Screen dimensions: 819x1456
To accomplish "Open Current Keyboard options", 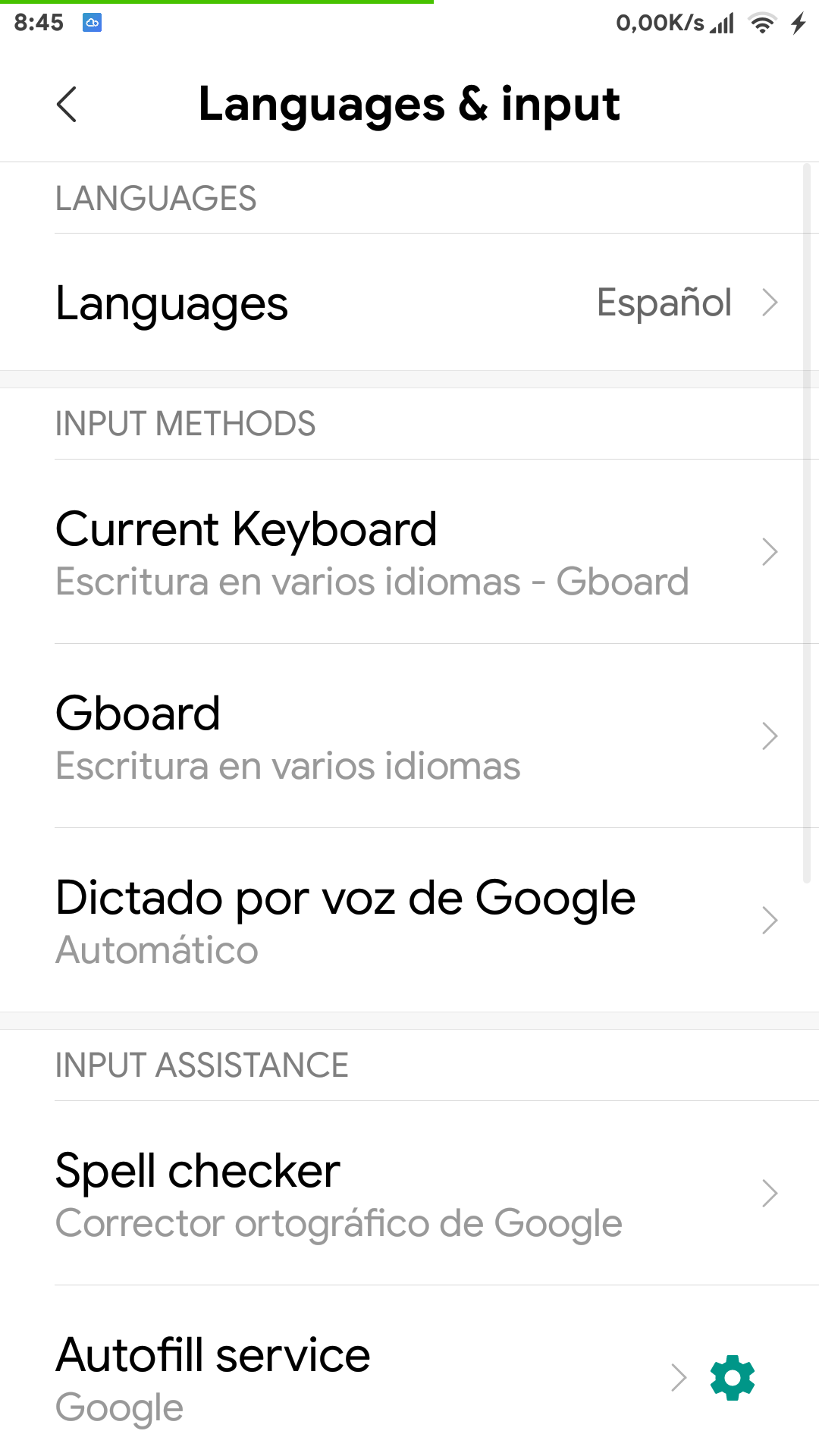I will click(x=409, y=552).
